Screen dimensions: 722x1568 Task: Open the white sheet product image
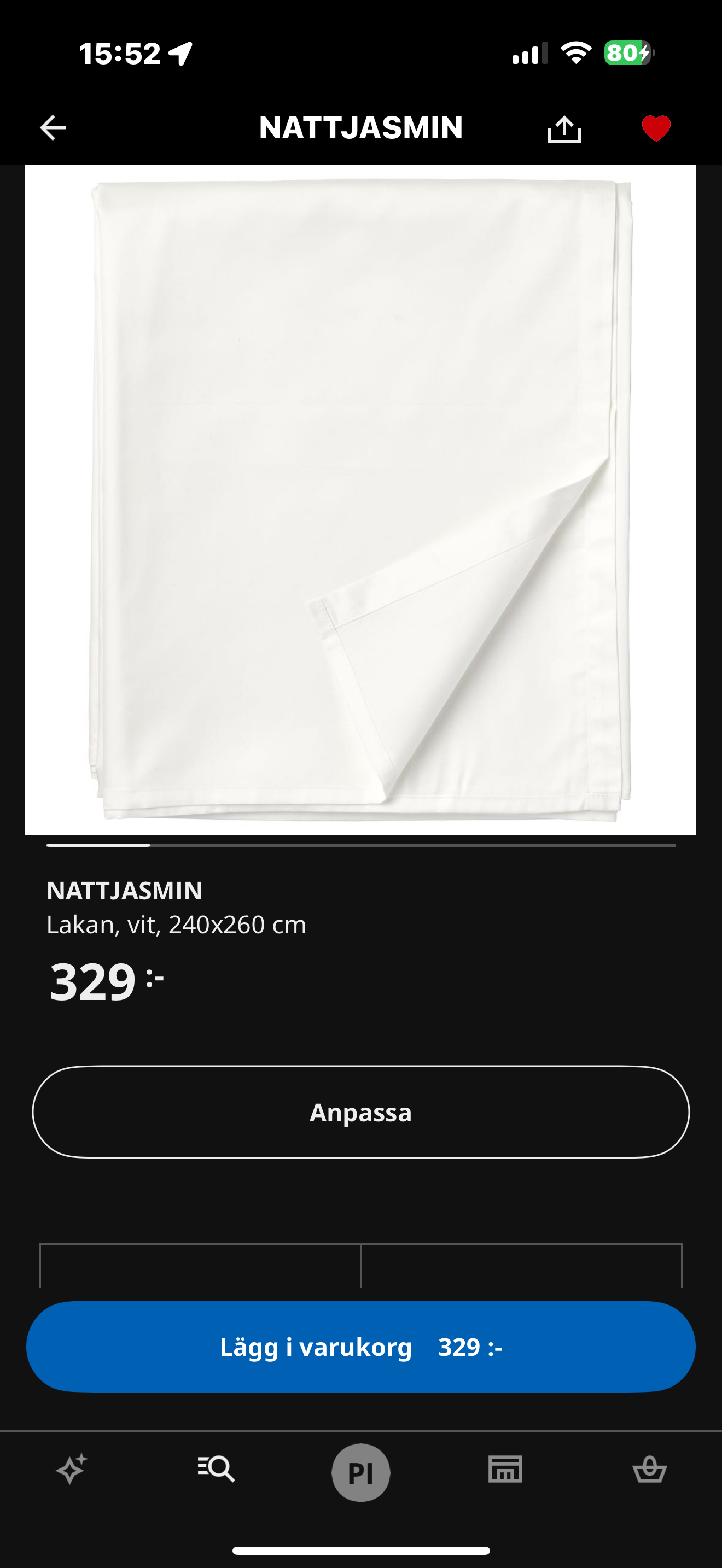(x=360, y=500)
